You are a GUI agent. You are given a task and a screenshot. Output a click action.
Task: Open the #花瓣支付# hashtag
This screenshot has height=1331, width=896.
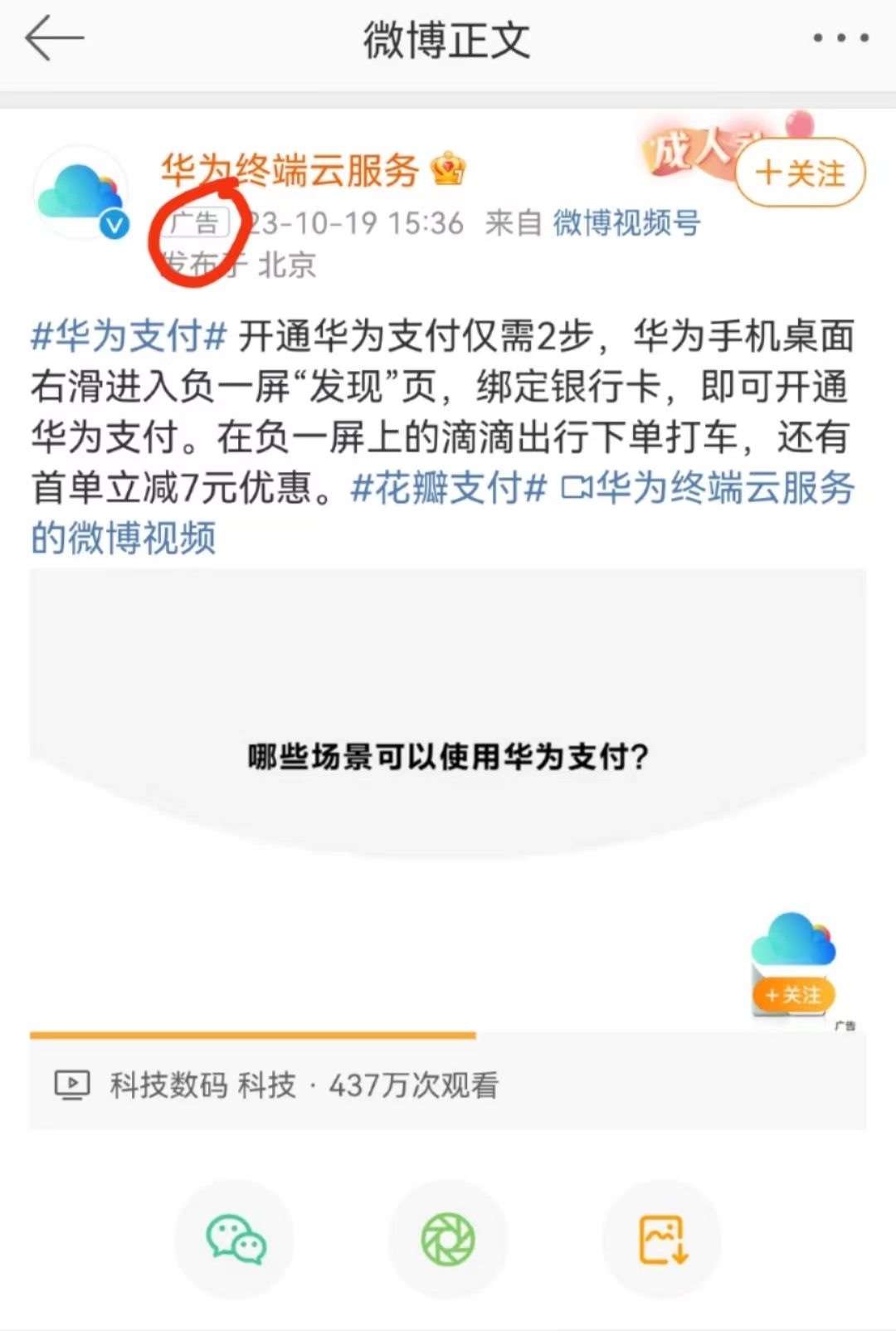[449, 488]
